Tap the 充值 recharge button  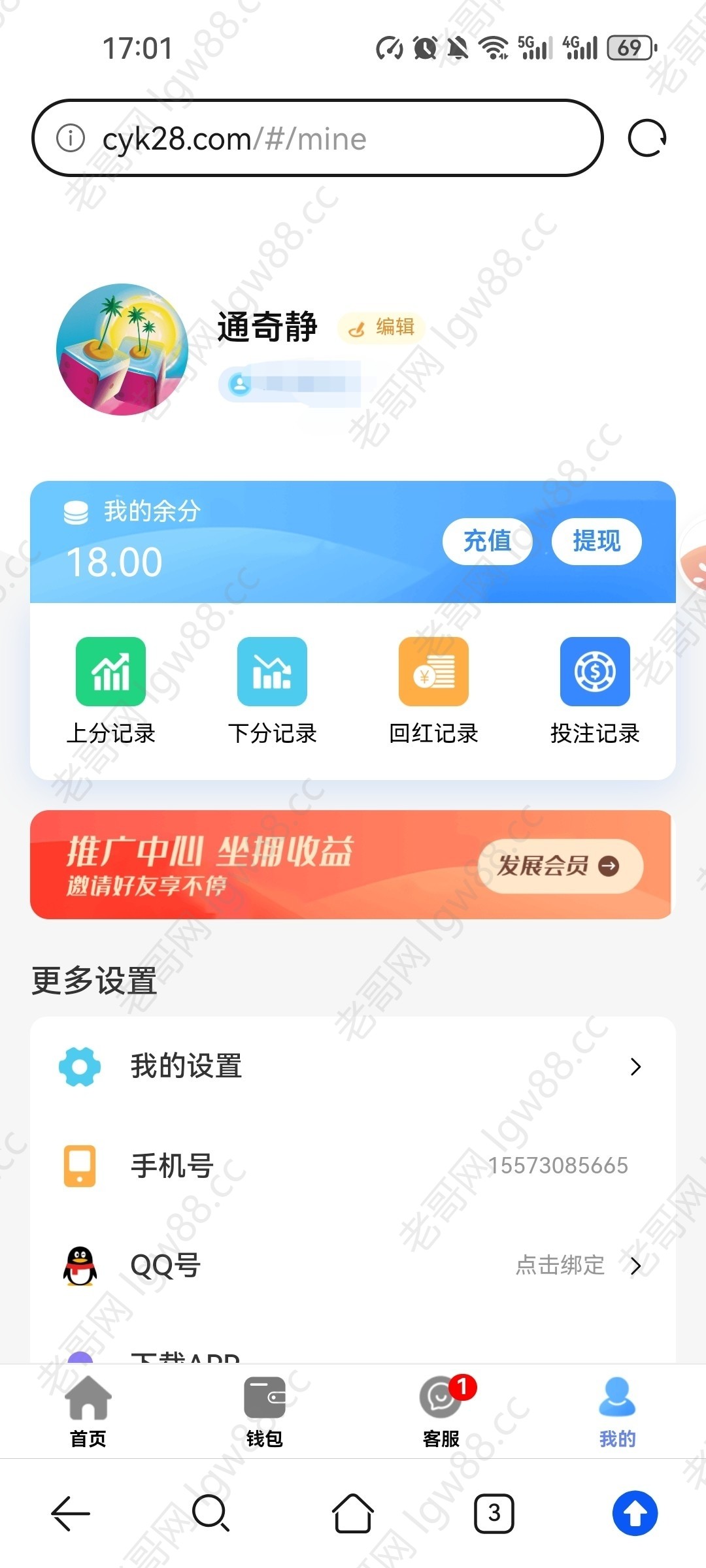tap(487, 541)
